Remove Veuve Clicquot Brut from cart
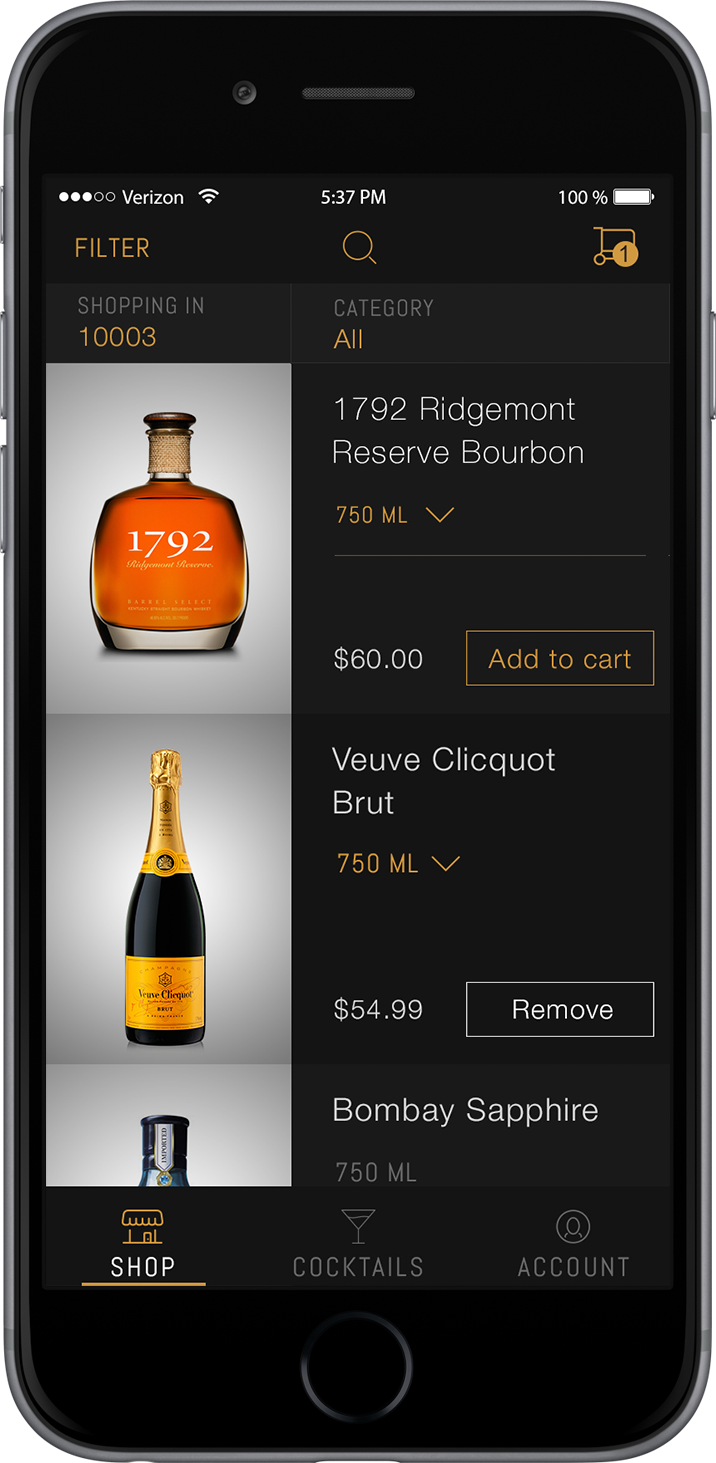716x1463 pixels. (x=560, y=1009)
